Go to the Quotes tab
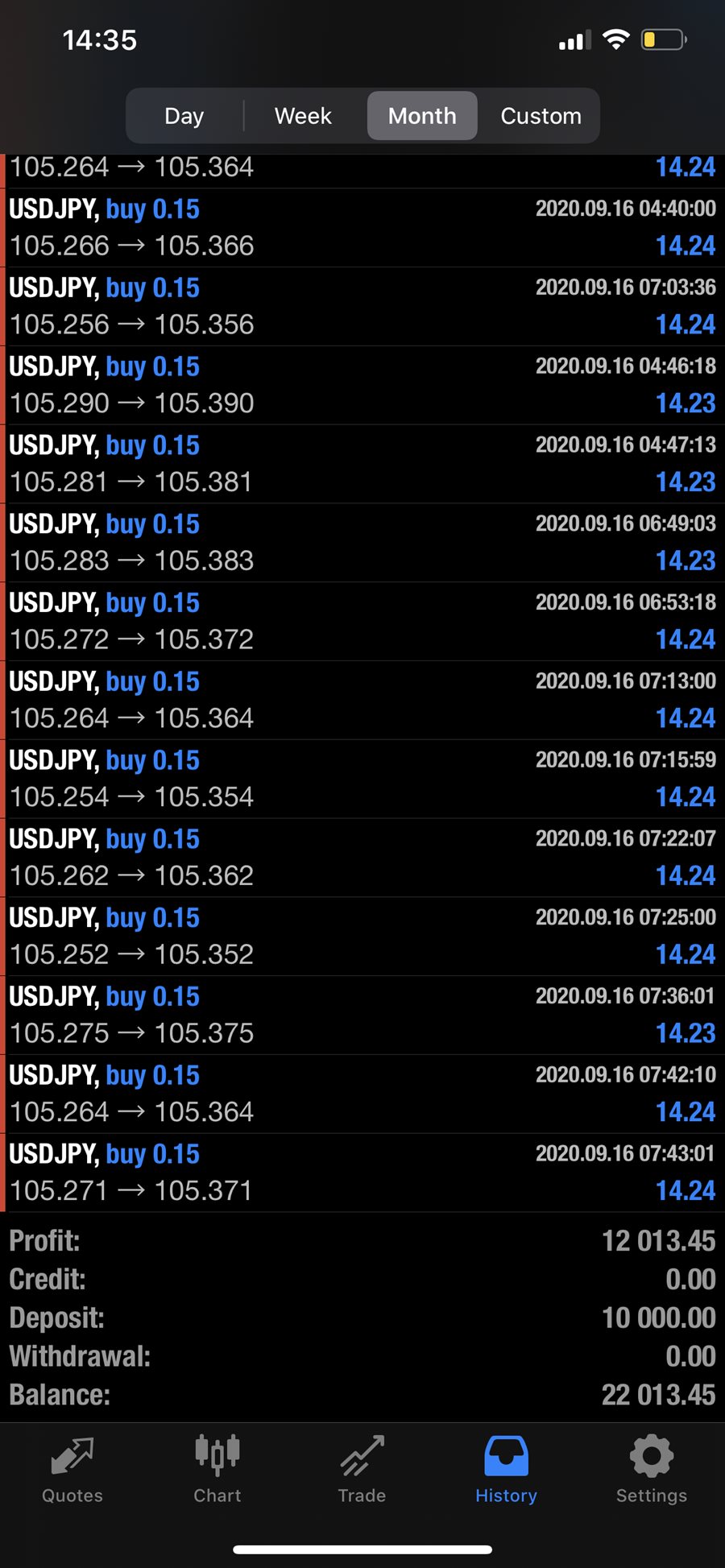Viewport: 725px width, 1568px height. (x=72, y=1471)
